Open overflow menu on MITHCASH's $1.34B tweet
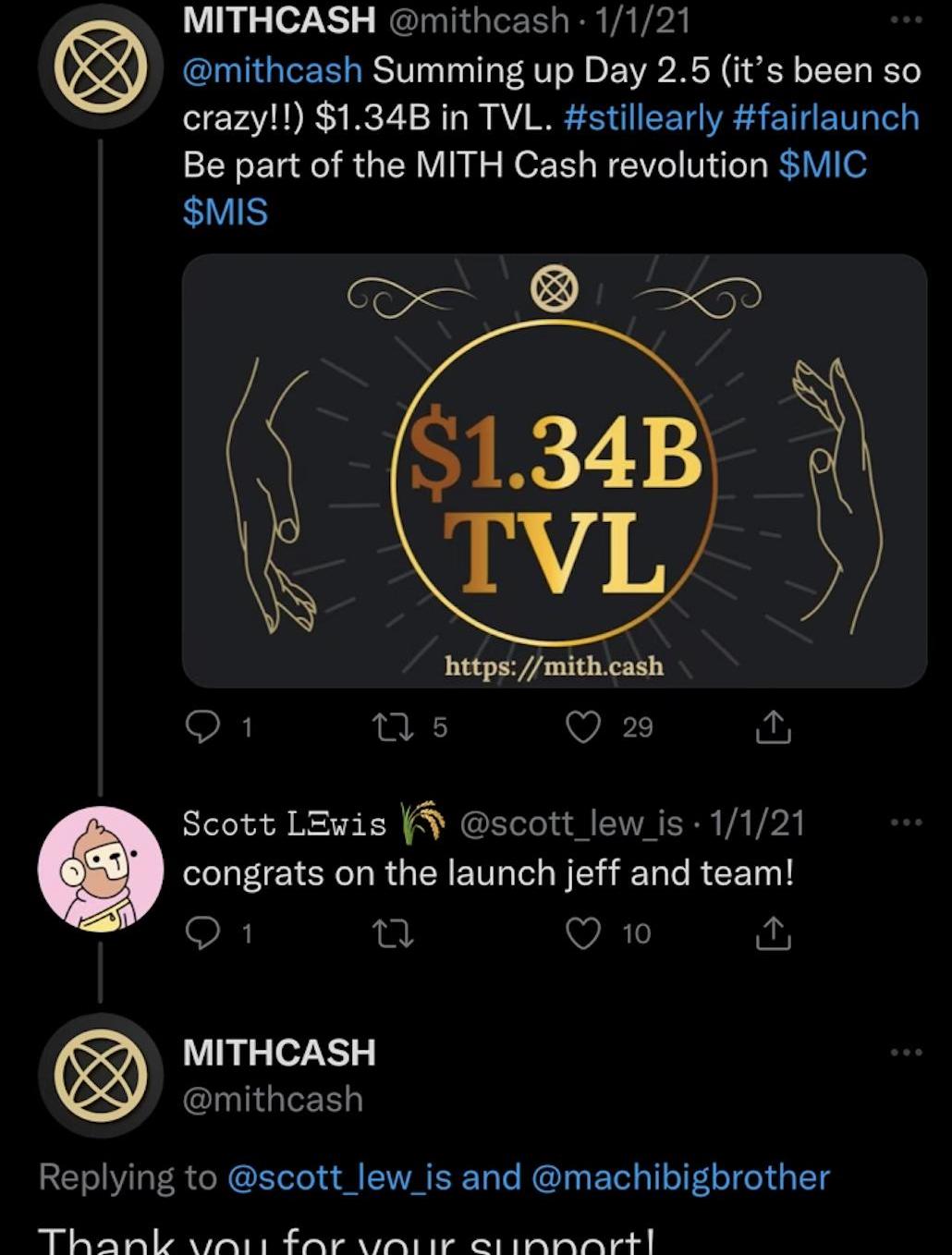This screenshot has width=952, height=1255. click(x=906, y=19)
